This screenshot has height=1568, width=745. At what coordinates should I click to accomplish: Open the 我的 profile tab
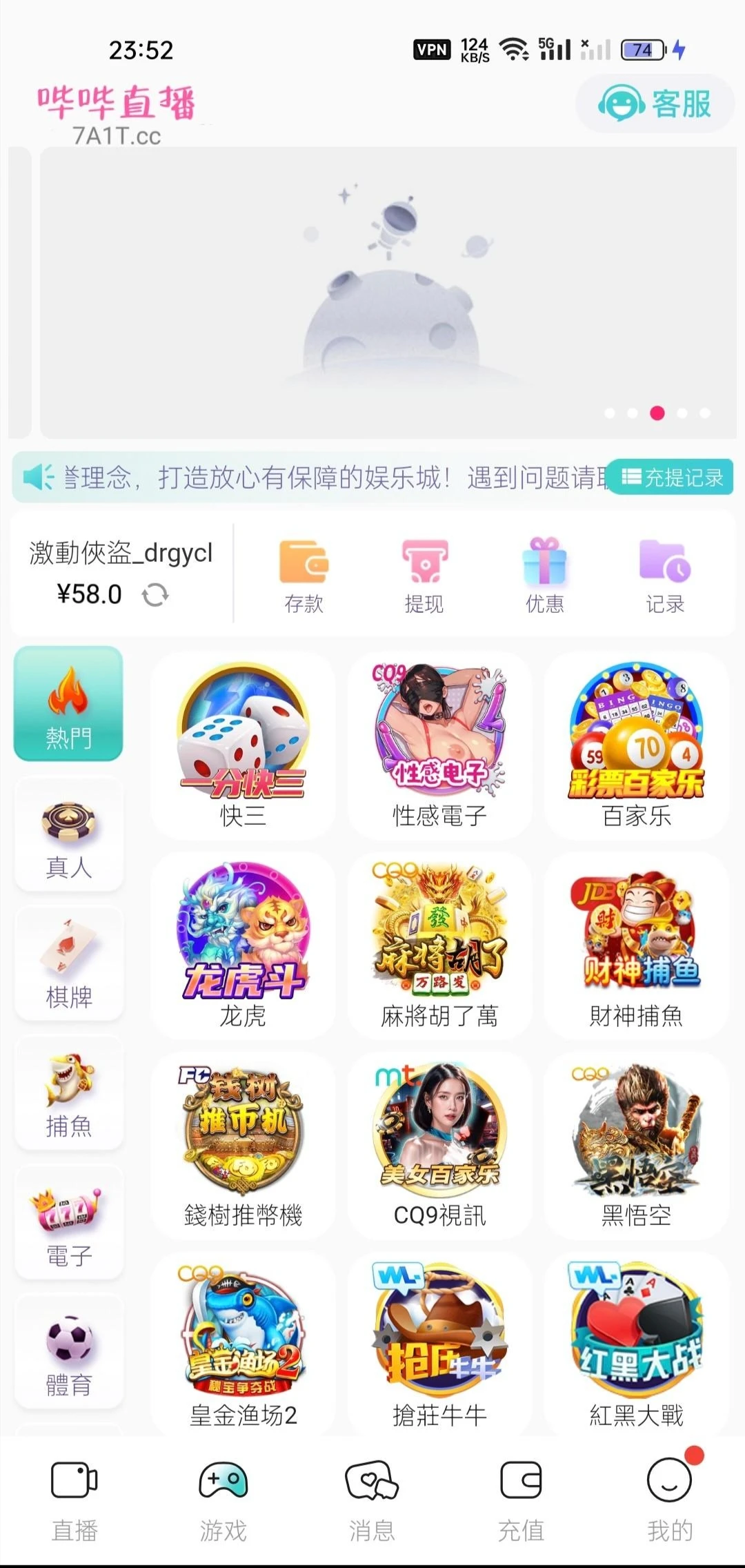point(669,1501)
